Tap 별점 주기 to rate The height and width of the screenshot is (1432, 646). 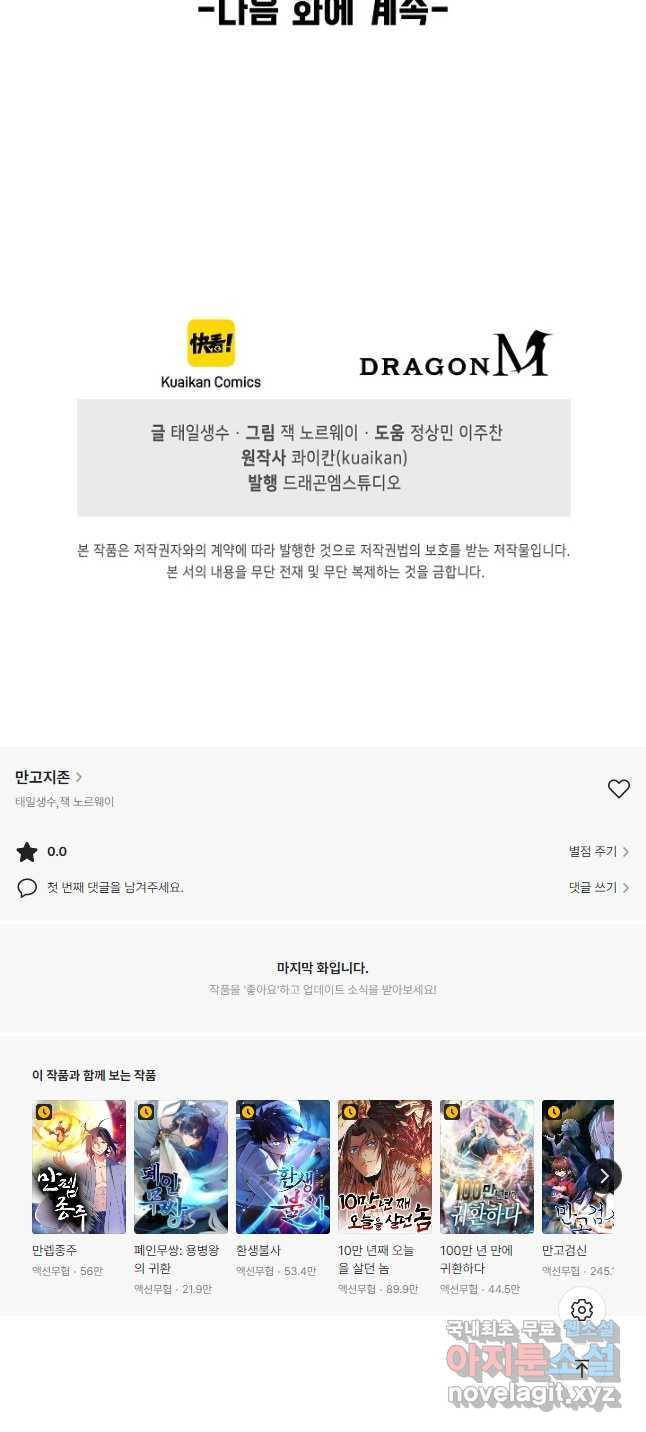click(x=598, y=852)
